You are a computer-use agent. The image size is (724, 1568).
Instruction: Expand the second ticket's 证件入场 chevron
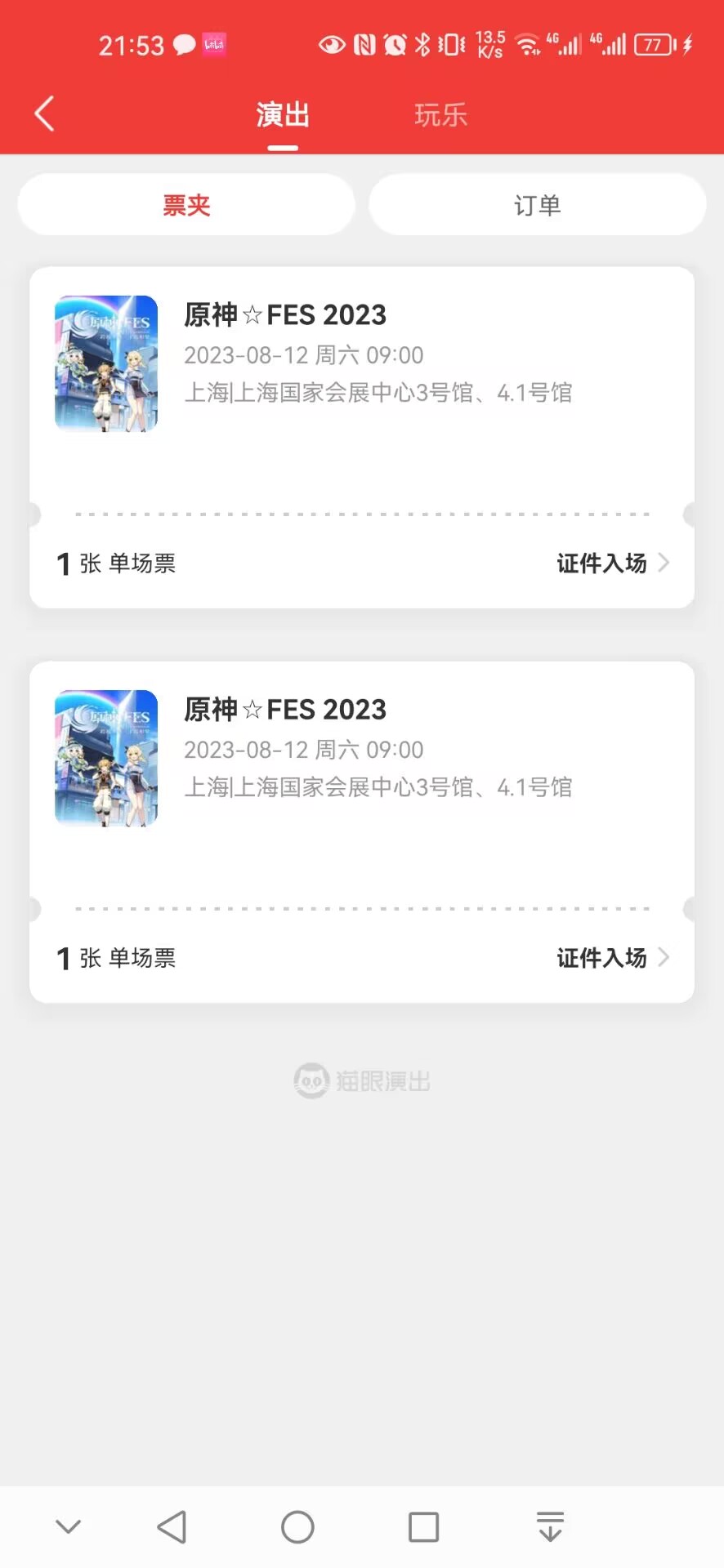[664, 957]
